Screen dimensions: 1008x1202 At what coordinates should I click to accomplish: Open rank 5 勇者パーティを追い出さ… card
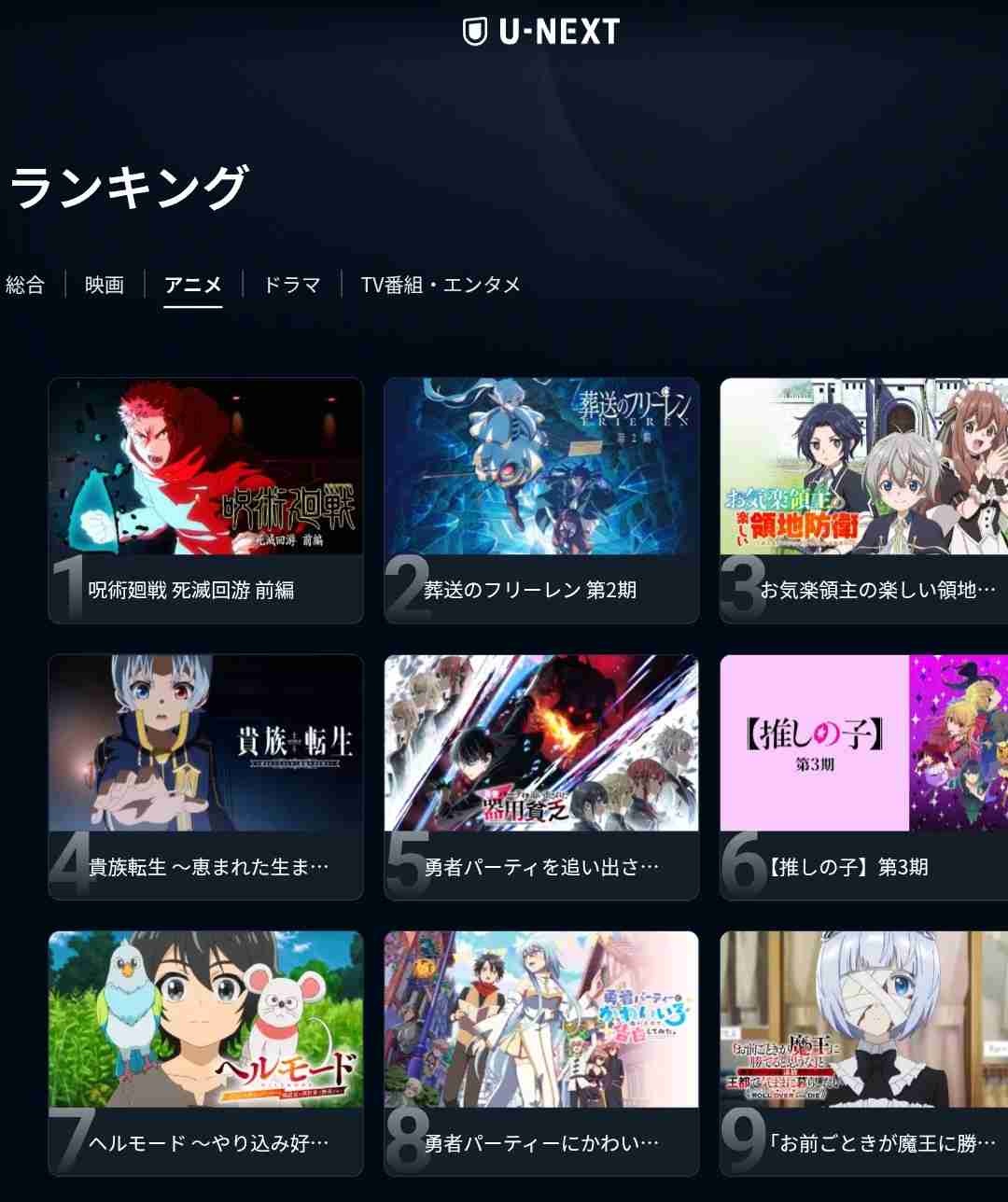[541, 776]
